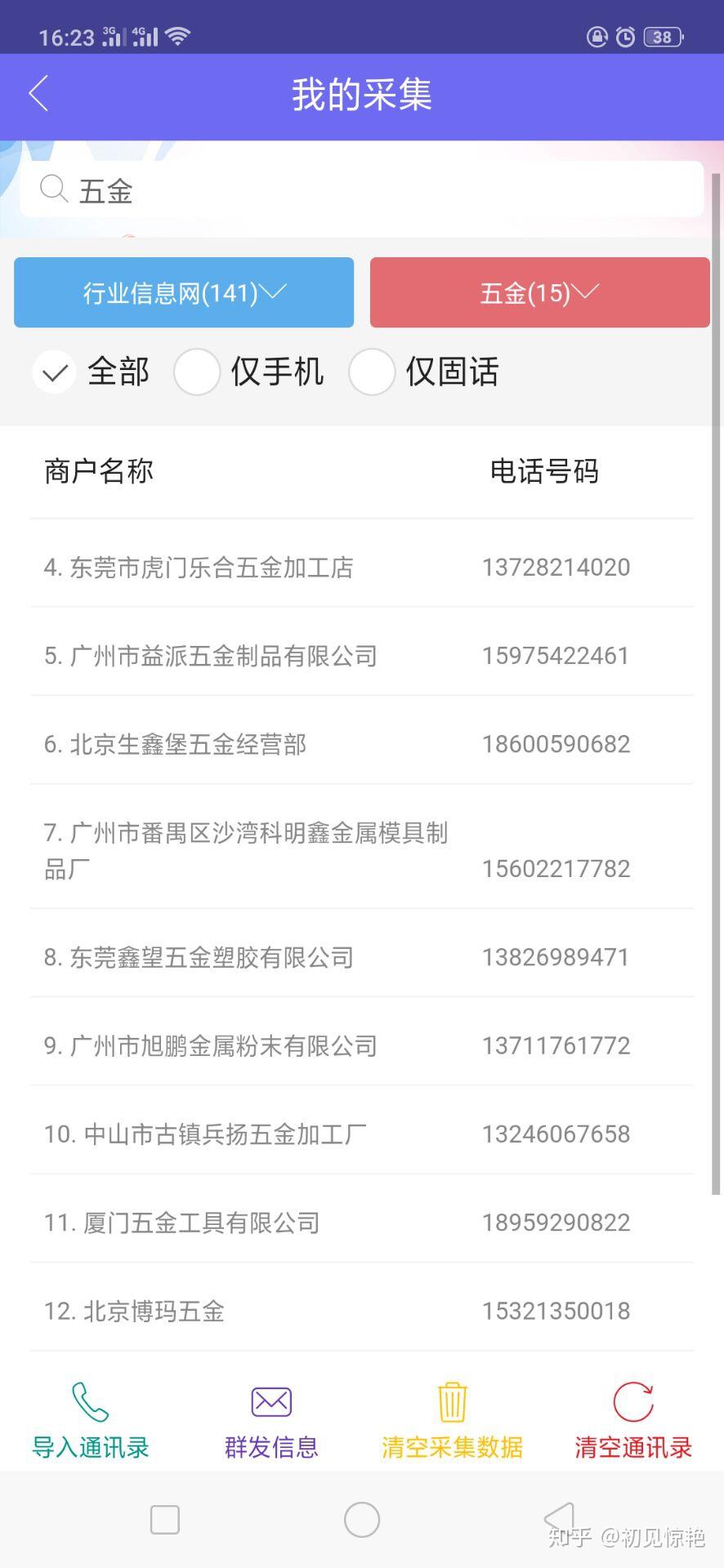The height and width of the screenshot is (1568, 724).
Task: Tap 清空采集数据 to clear collected data
Action: tap(452, 1420)
